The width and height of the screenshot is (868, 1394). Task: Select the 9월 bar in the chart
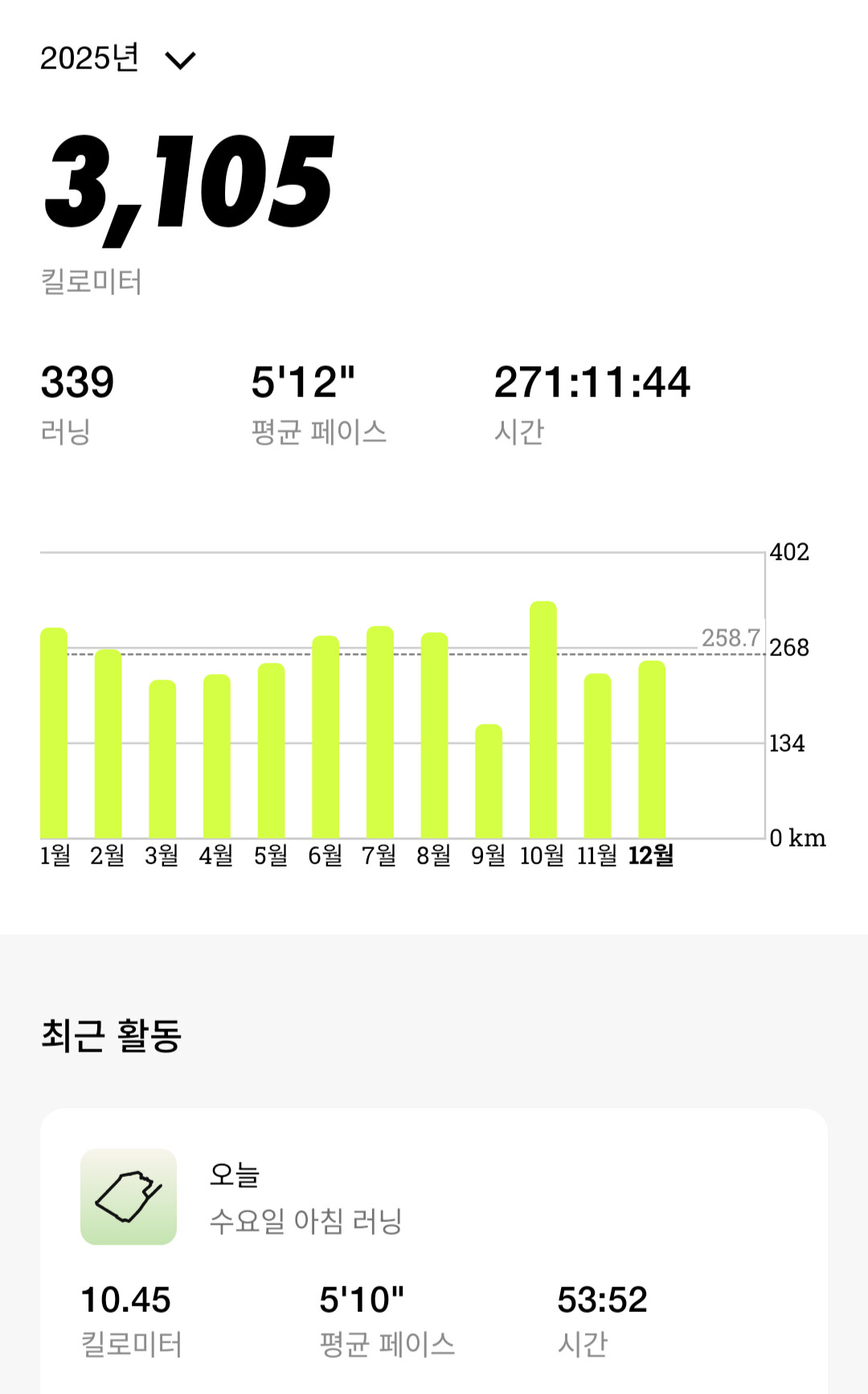click(489, 781)
